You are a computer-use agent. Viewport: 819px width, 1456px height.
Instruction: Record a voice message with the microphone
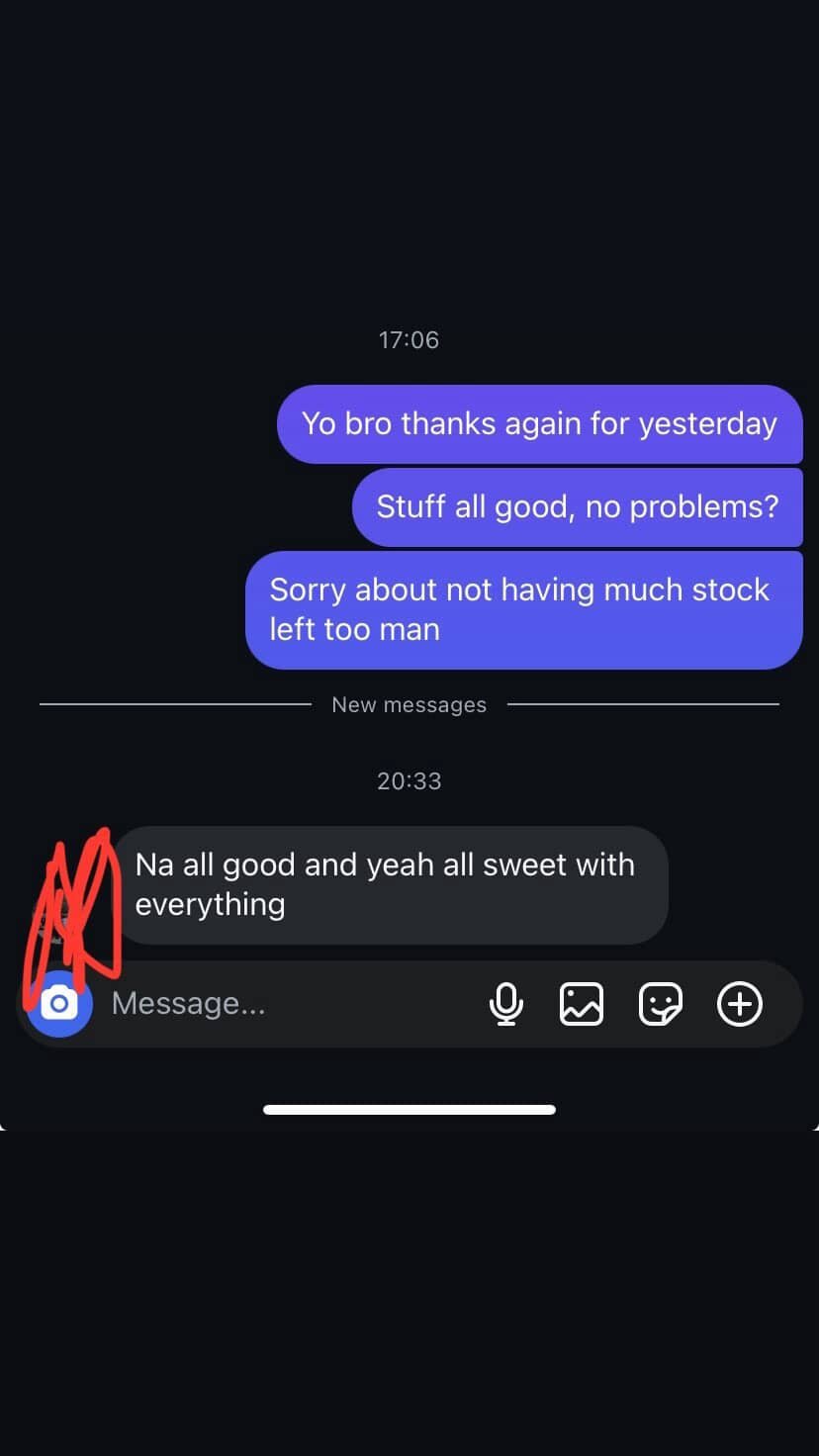click(505, 1004)
